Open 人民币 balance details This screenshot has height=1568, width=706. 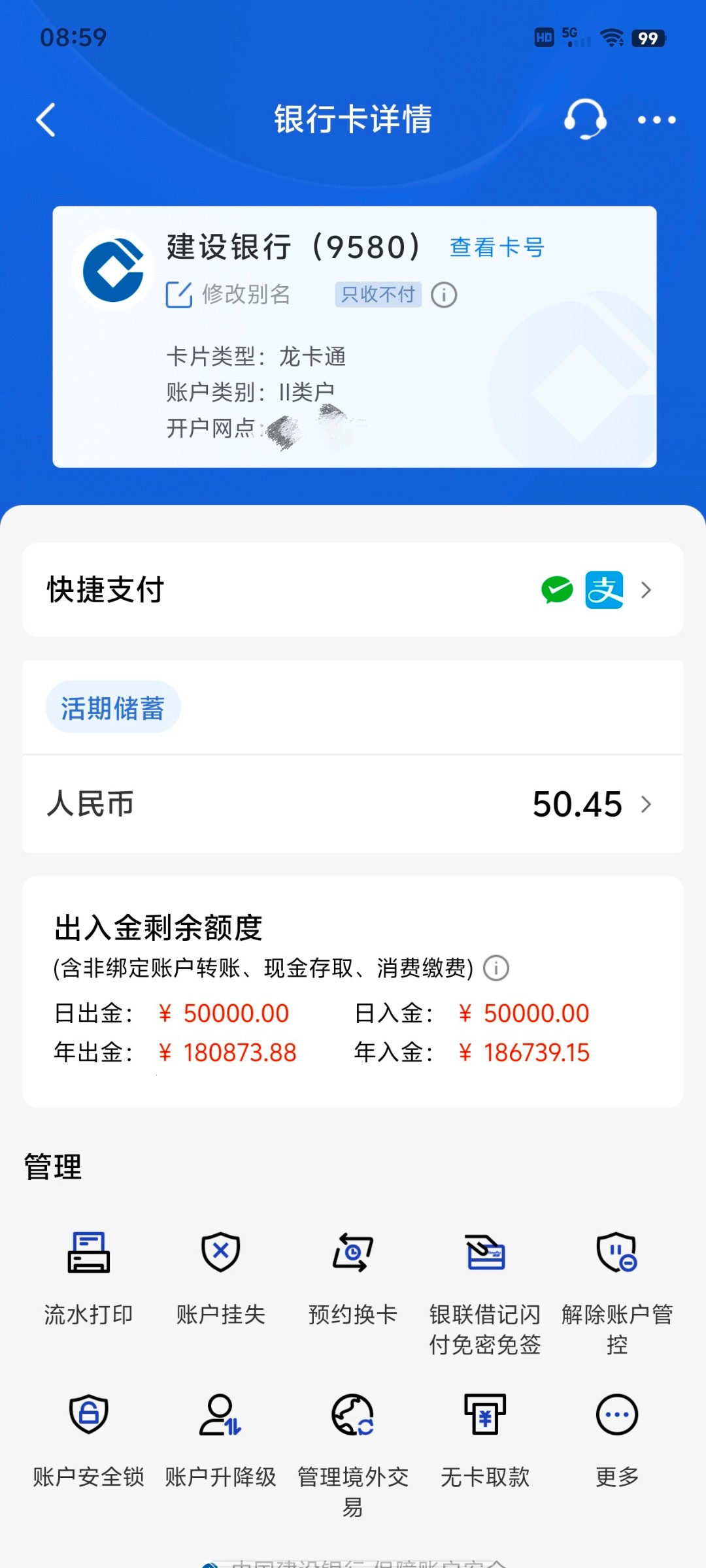pos(353,804)
